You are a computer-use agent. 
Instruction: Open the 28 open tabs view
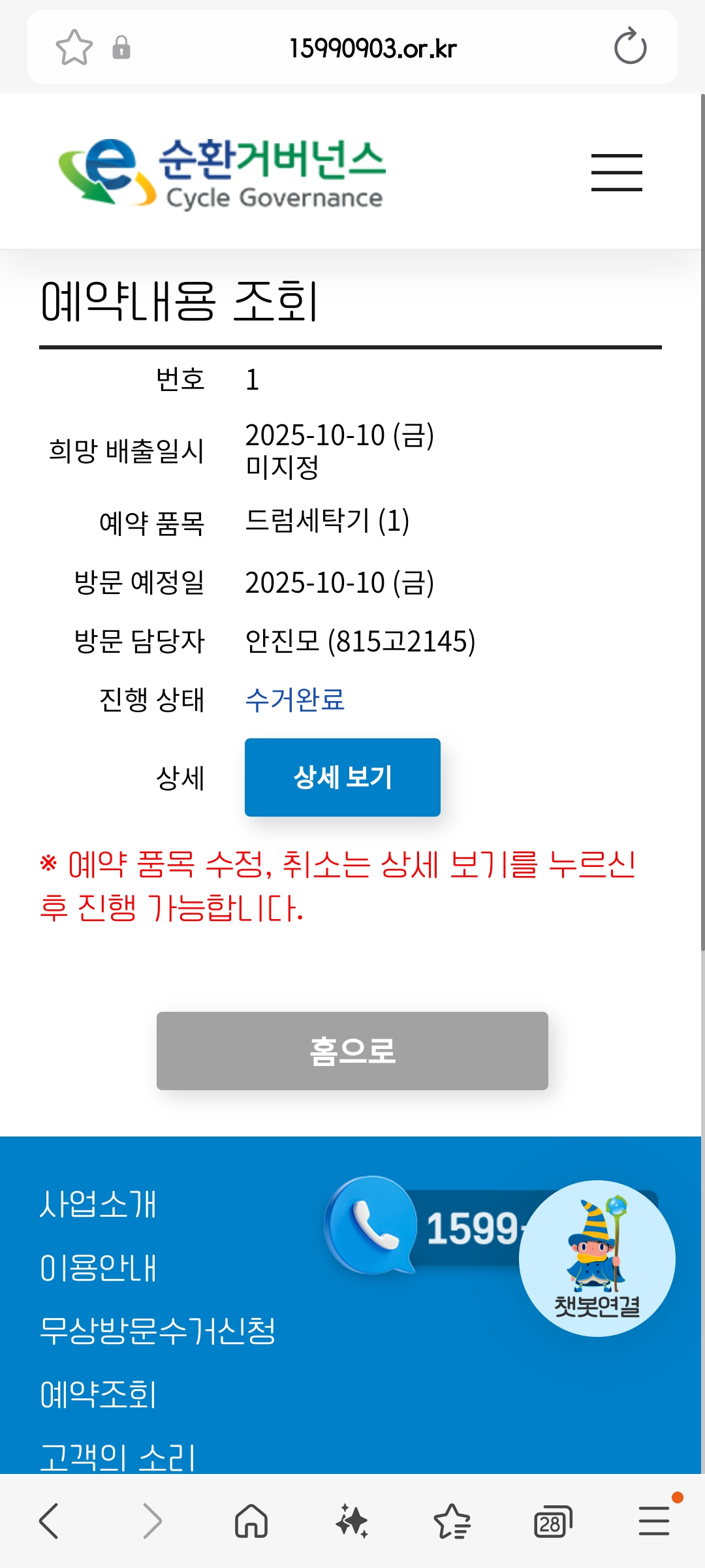(552, 1521)
